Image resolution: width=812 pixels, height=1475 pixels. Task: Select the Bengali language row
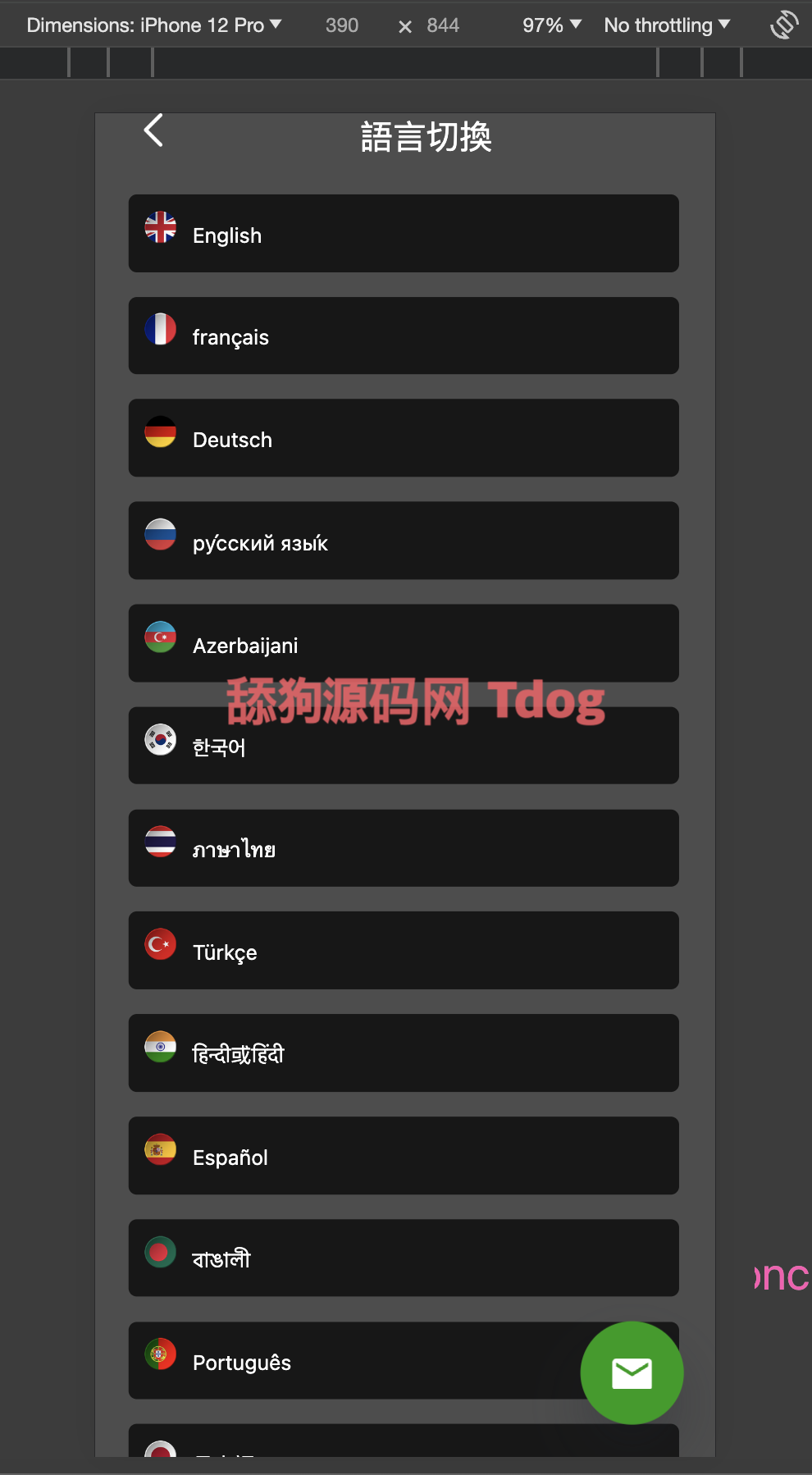pyautogui.click(x=403, y=1259)
